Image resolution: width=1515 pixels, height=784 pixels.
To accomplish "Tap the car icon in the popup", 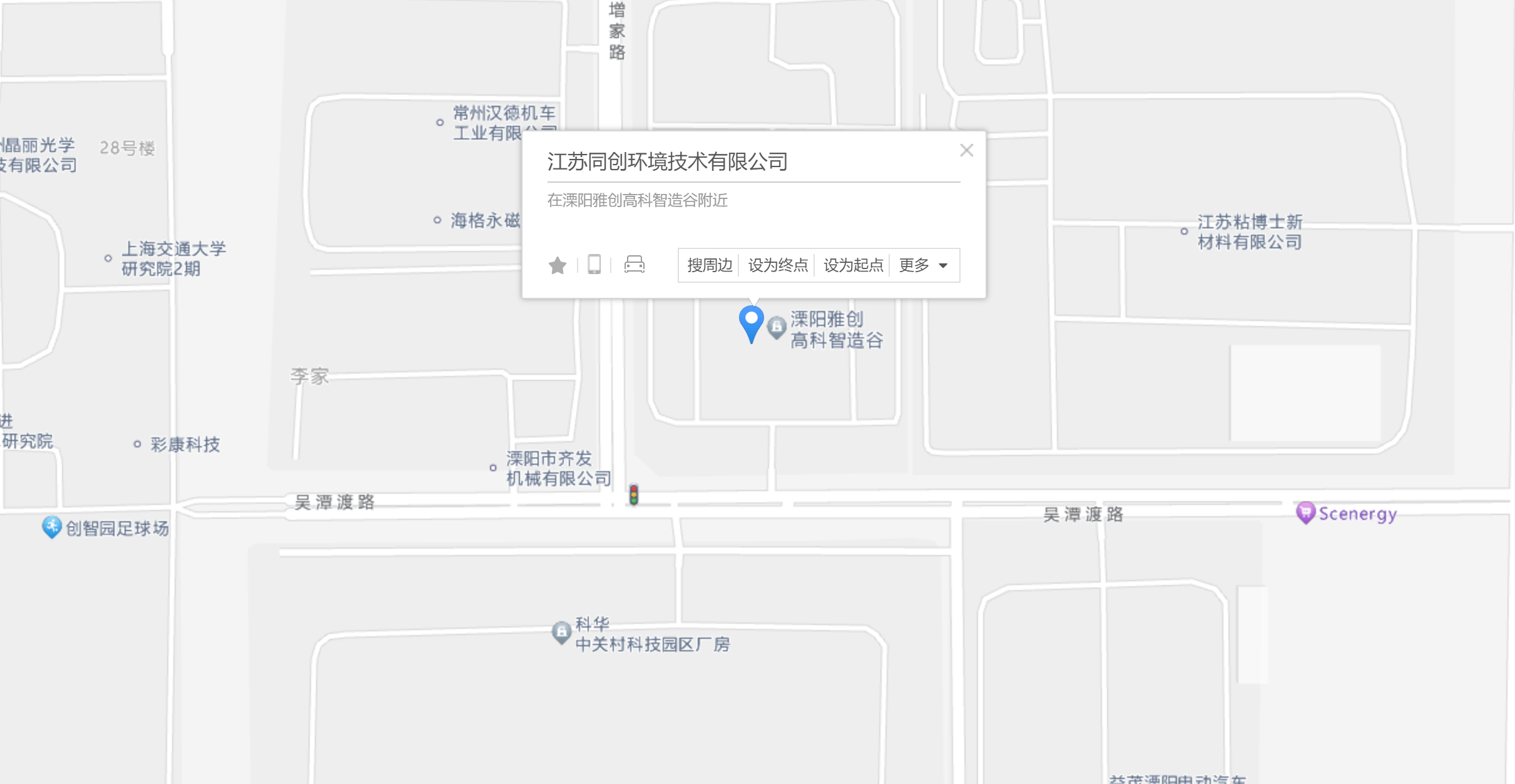I will coord(634,265).
